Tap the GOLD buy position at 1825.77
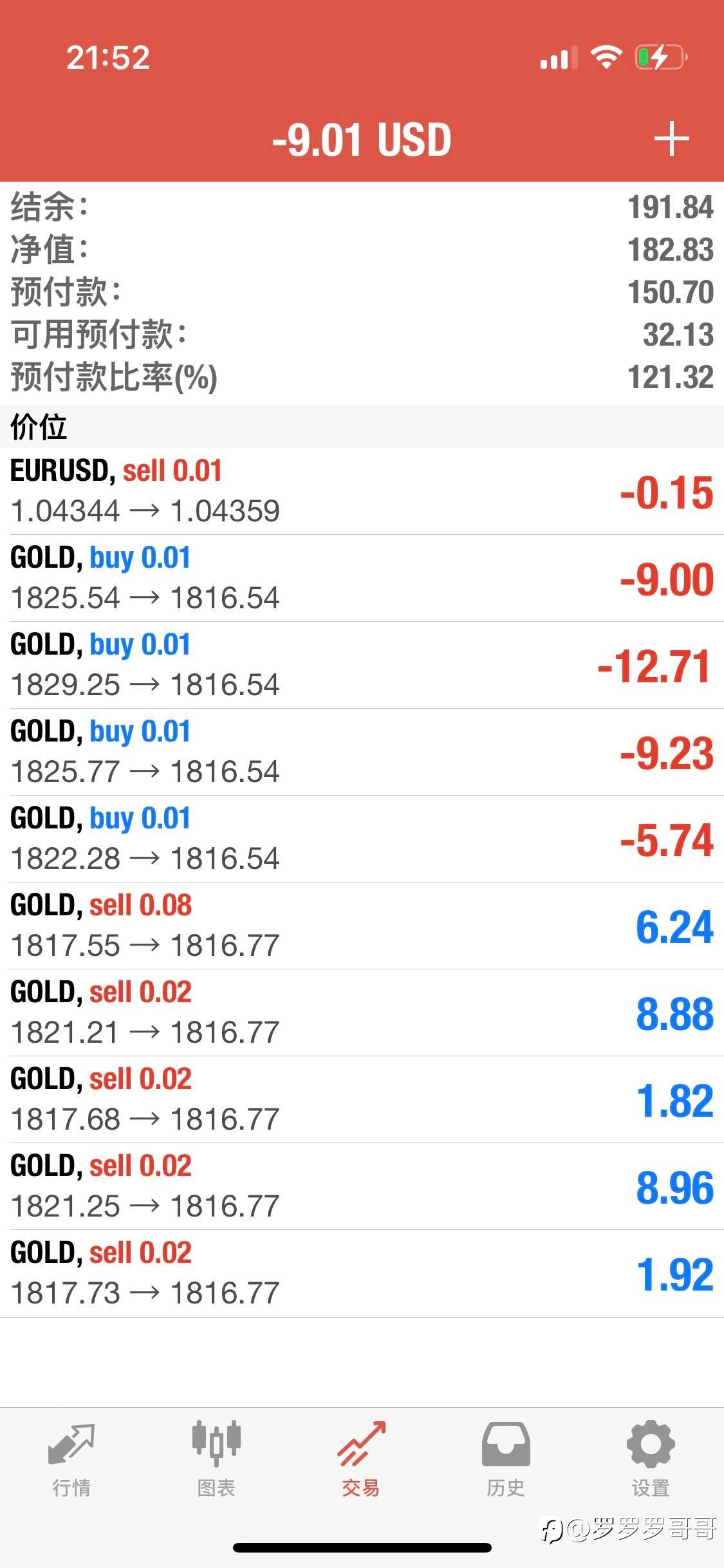 362,752
